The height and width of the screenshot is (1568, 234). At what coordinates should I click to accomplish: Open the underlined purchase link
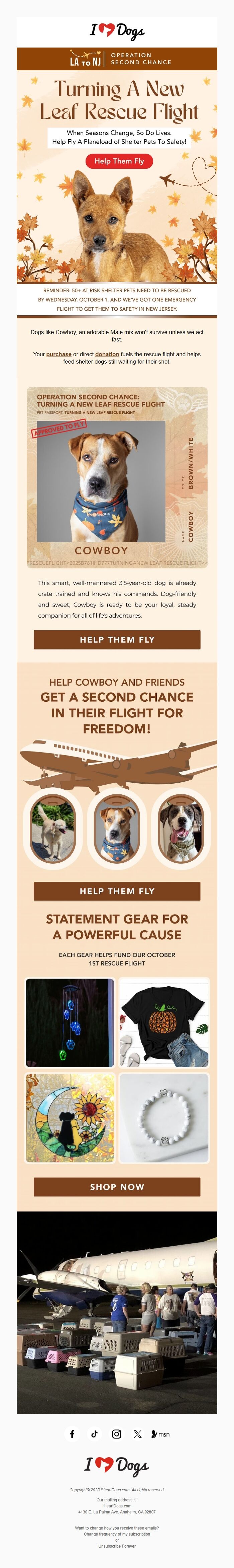58,354
